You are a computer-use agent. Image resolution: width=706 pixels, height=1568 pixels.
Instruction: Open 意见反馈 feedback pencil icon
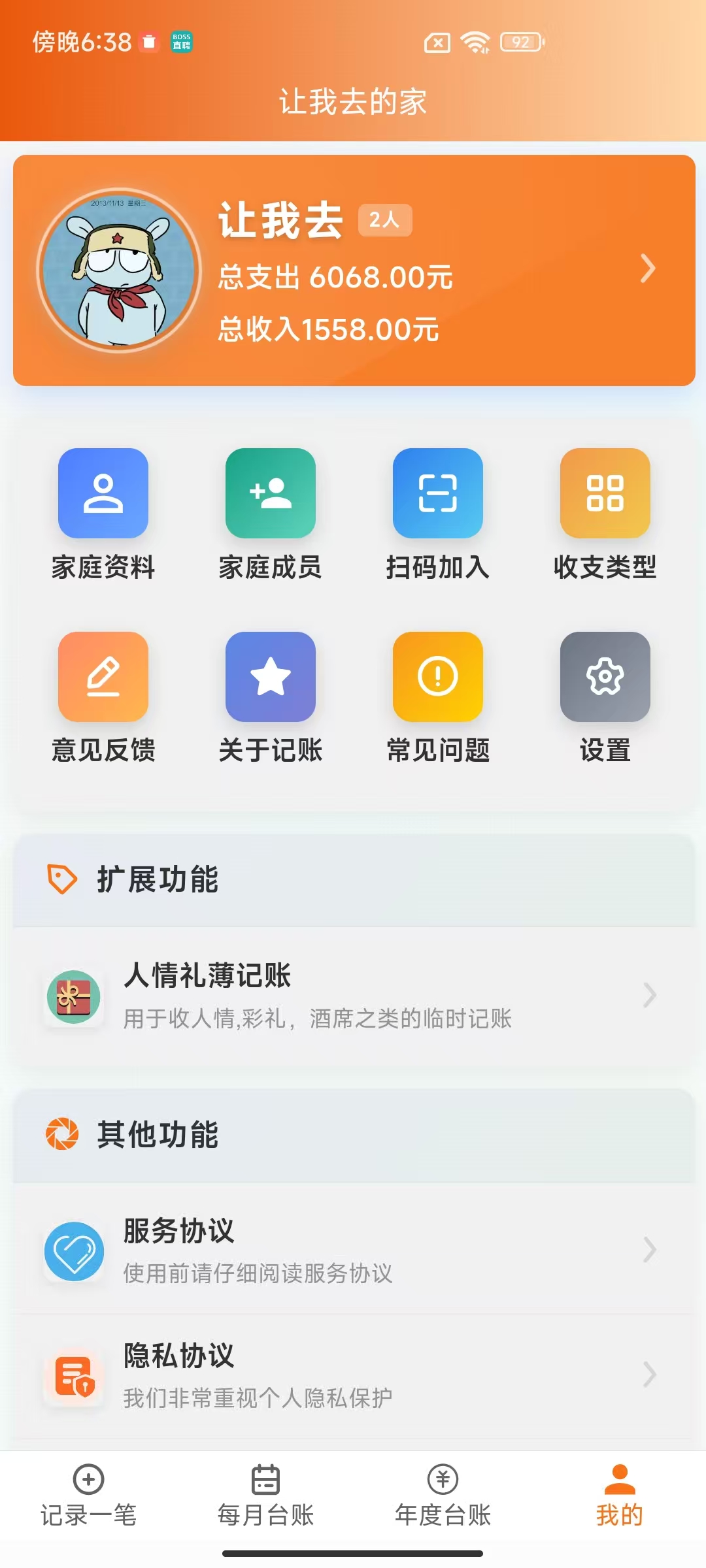click(x=104, y=678)
